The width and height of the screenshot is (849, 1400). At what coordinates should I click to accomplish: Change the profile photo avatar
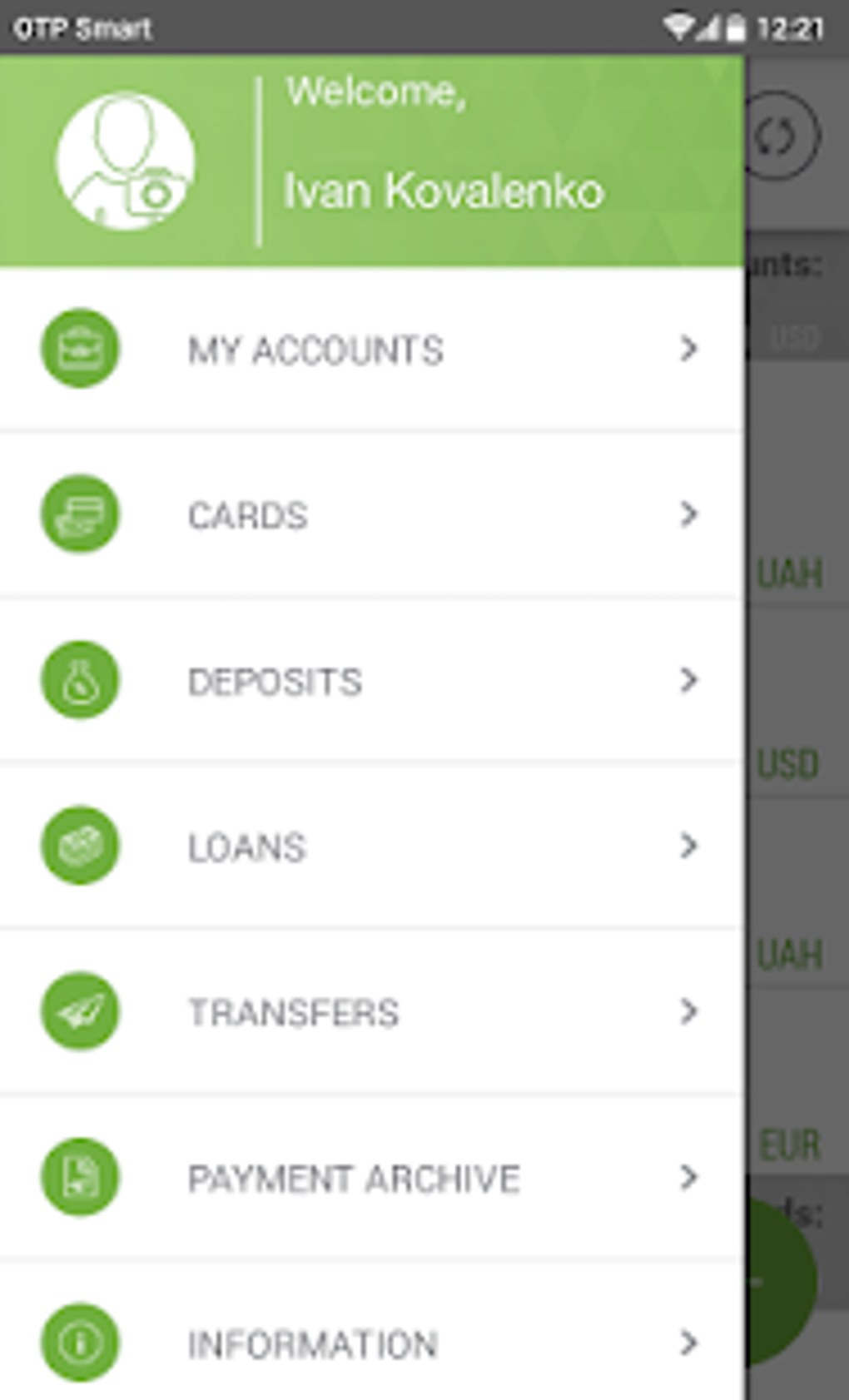pos(126,161)
